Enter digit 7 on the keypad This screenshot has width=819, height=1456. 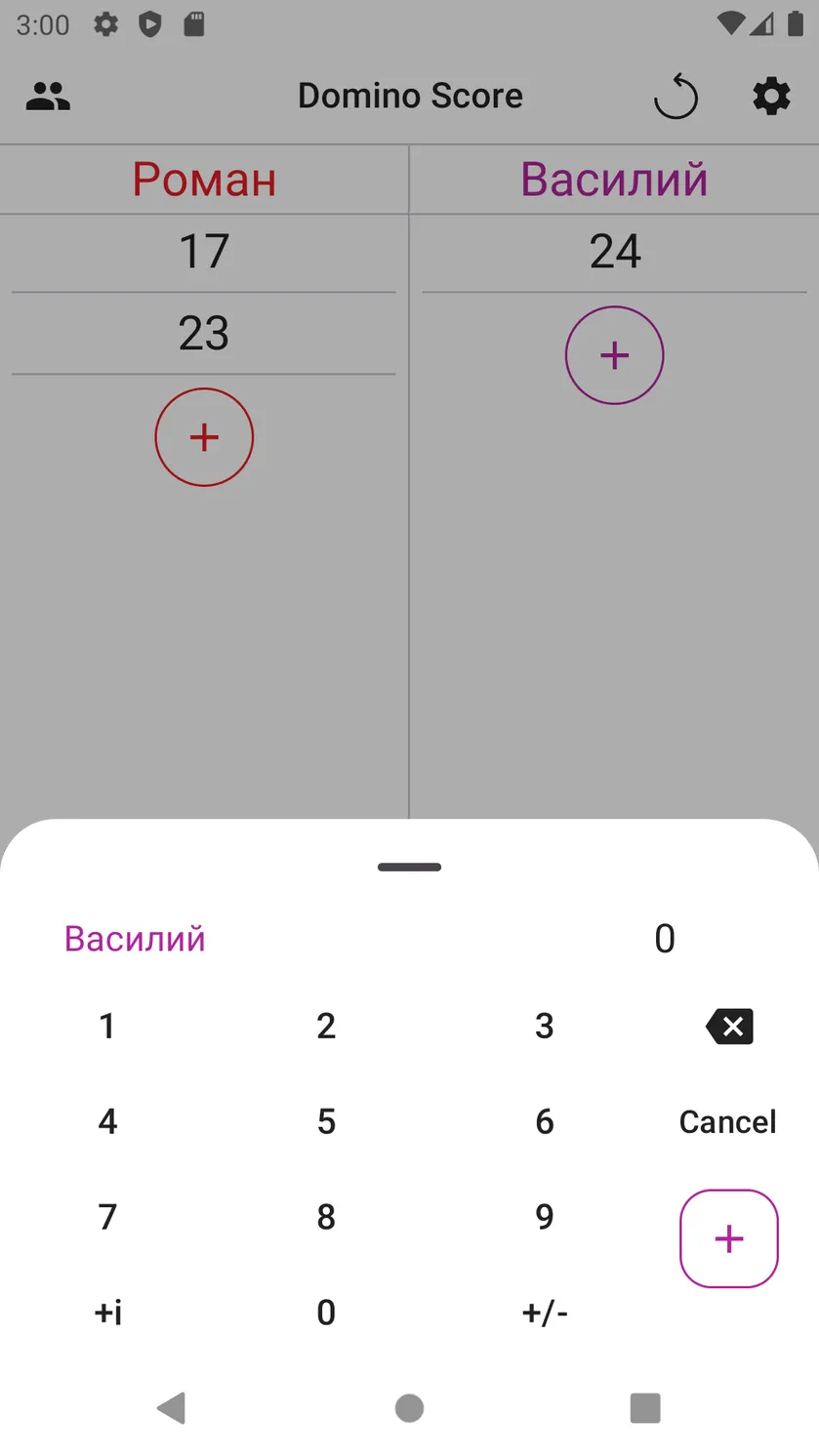pyautogui.click(x=108, y=1217)
